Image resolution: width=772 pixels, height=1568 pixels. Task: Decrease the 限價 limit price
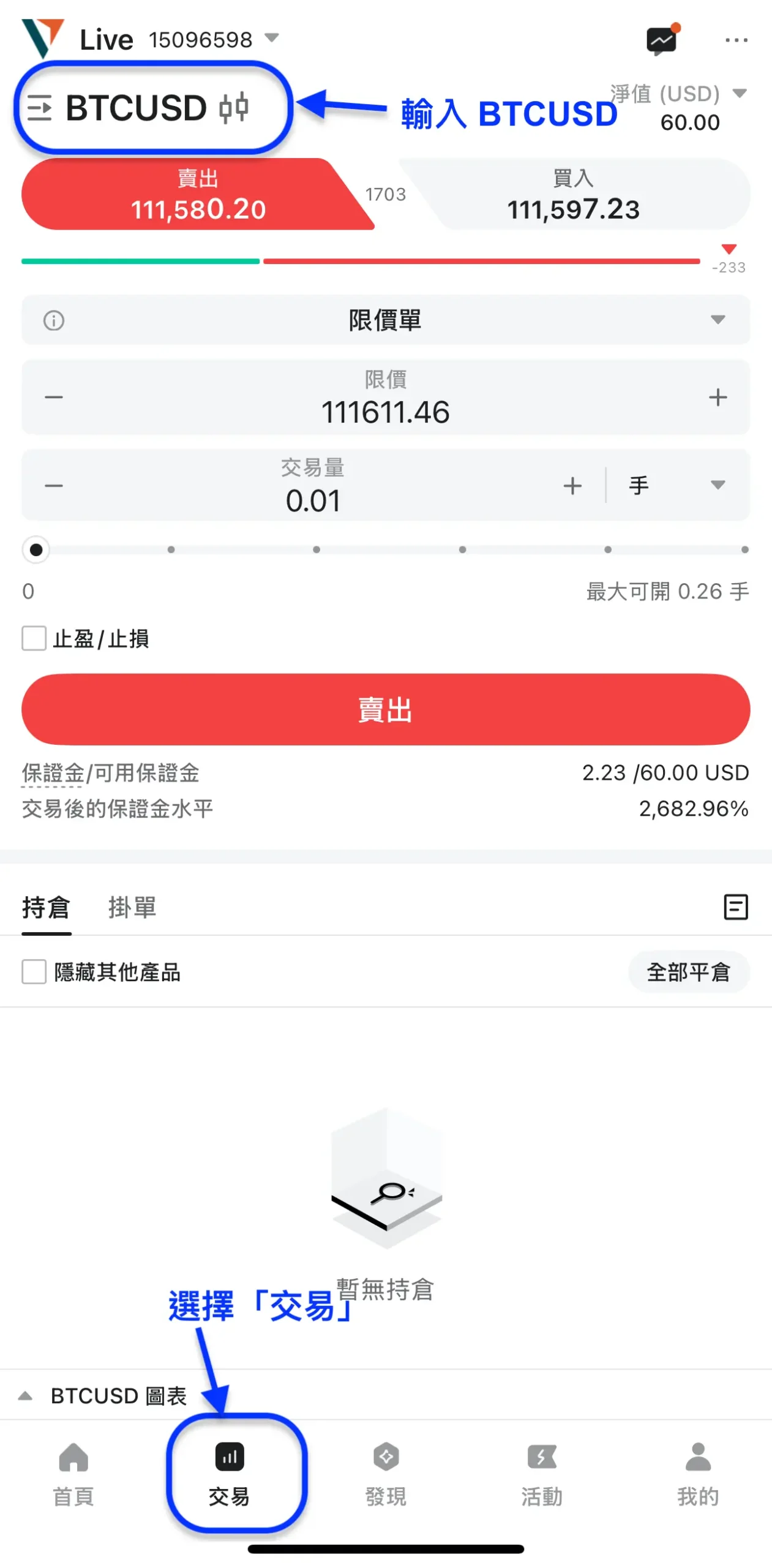pos(54,397)
